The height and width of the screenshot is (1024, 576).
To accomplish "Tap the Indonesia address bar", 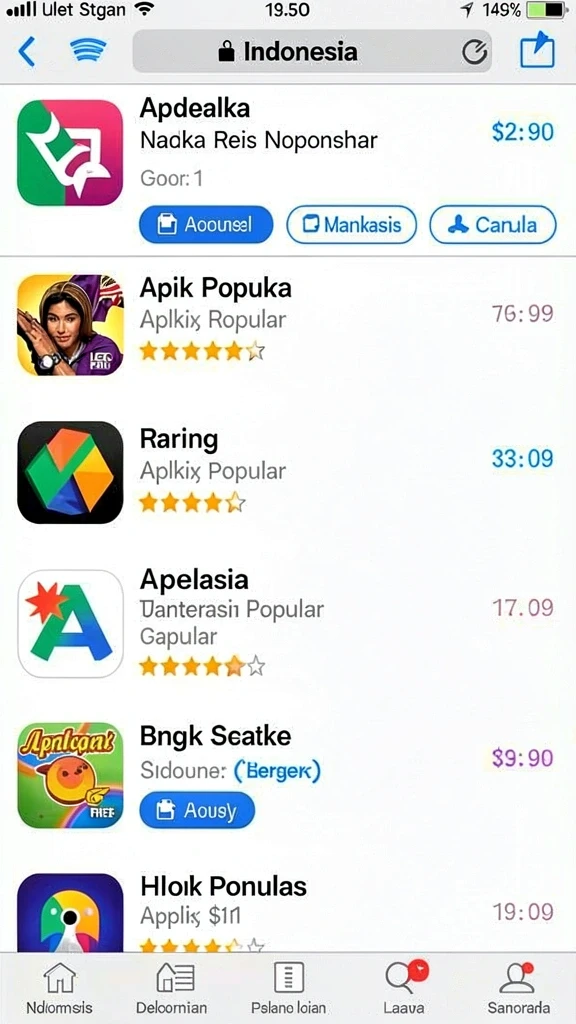I will [312, 51].
